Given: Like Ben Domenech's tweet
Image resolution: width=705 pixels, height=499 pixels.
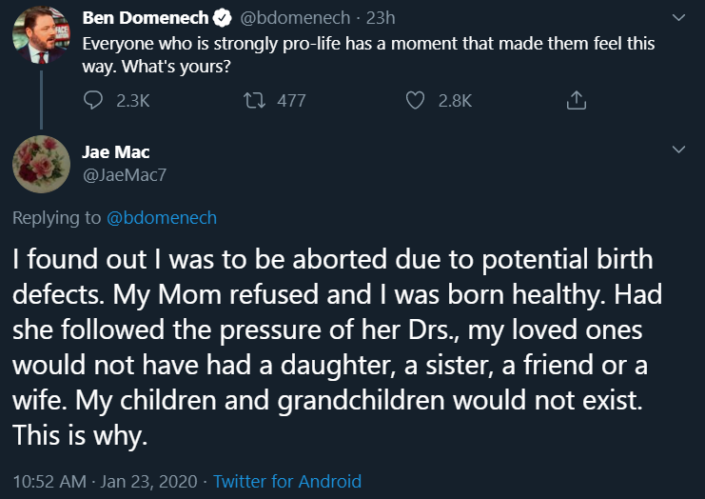Looking at the screenshot, I should tap(416, 100).
